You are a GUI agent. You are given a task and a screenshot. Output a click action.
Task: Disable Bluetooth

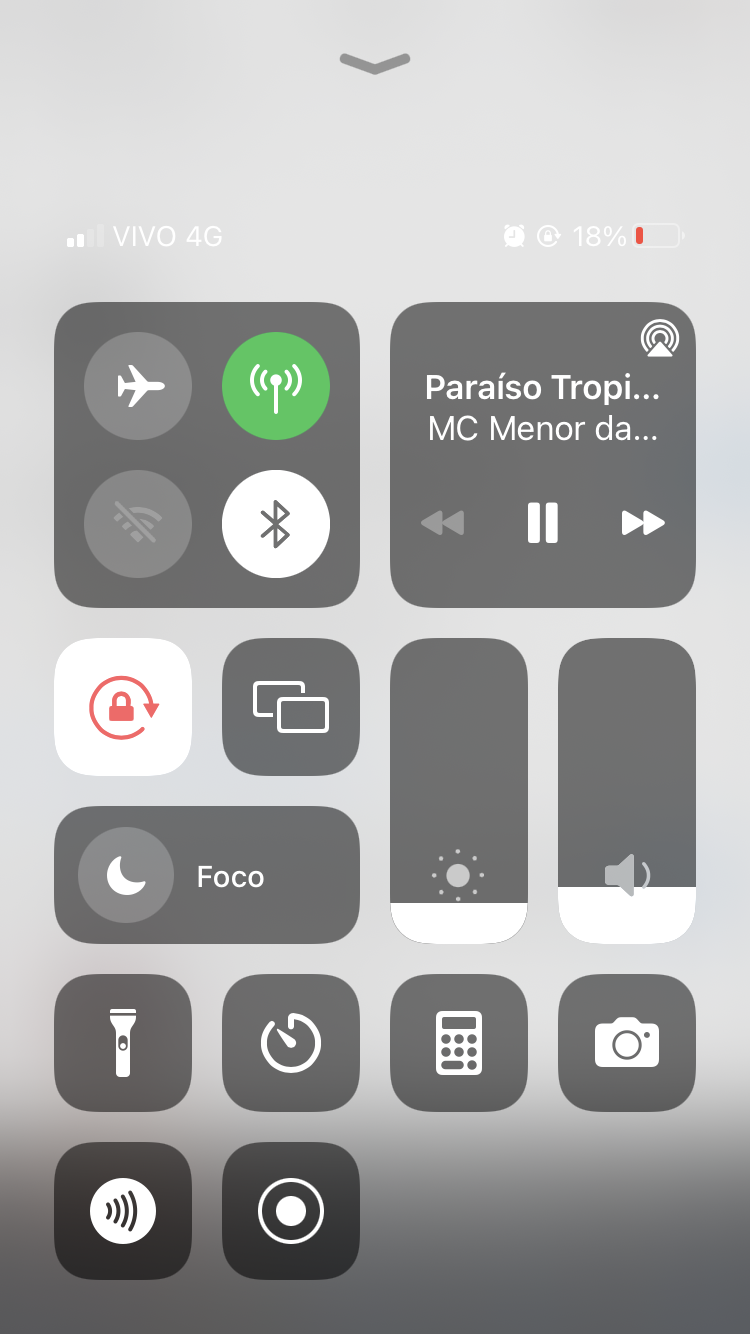click(x=275, y=523)
